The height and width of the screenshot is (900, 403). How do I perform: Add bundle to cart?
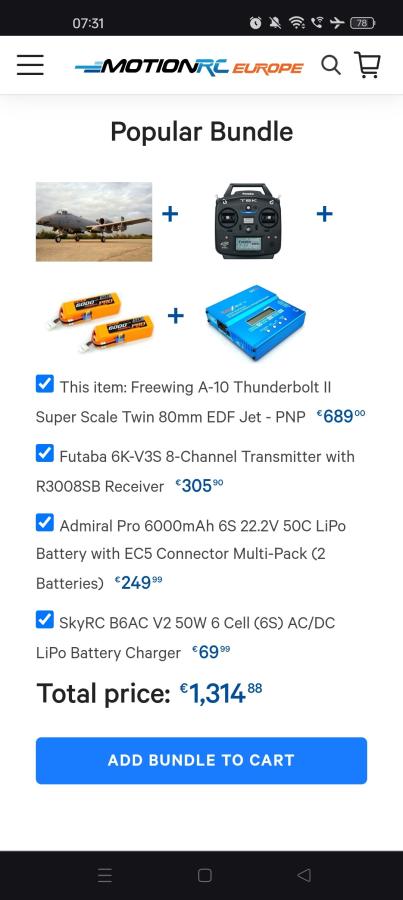tap(202, 761)
